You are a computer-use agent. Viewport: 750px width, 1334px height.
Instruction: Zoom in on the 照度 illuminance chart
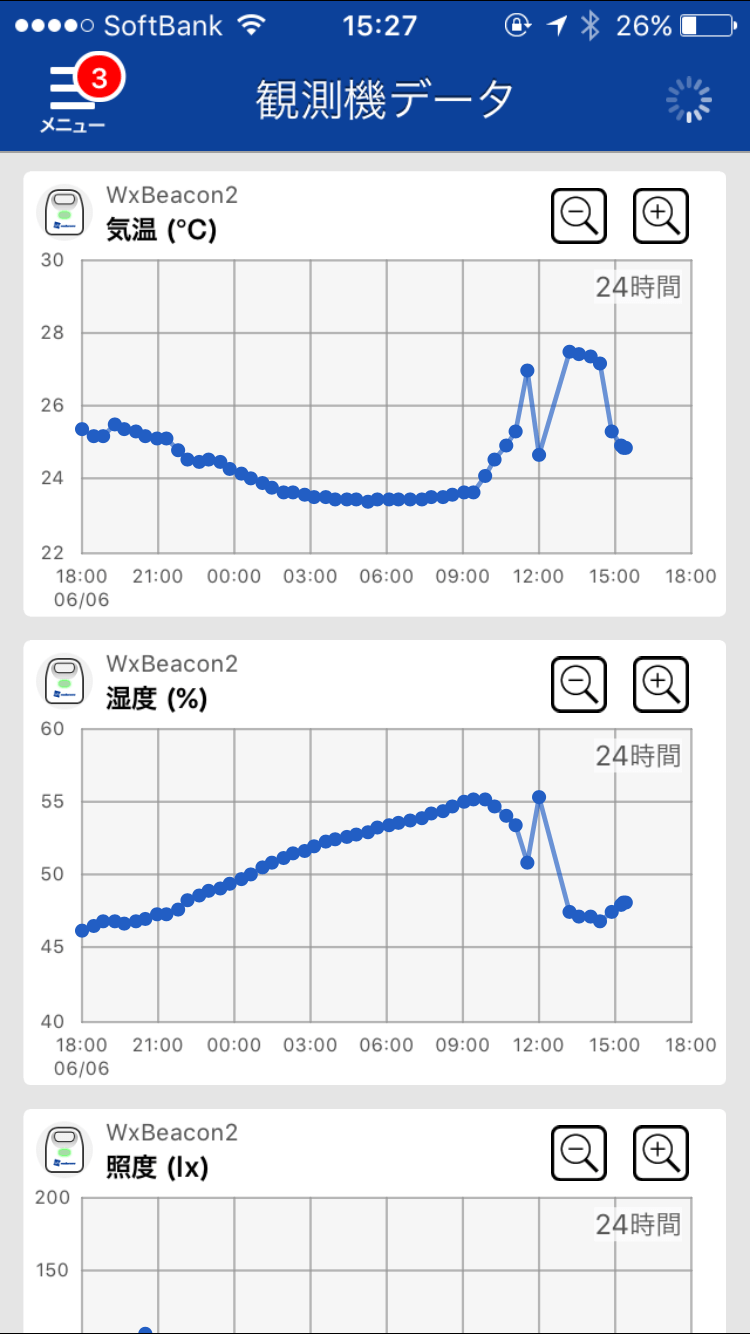[660, 1152]
